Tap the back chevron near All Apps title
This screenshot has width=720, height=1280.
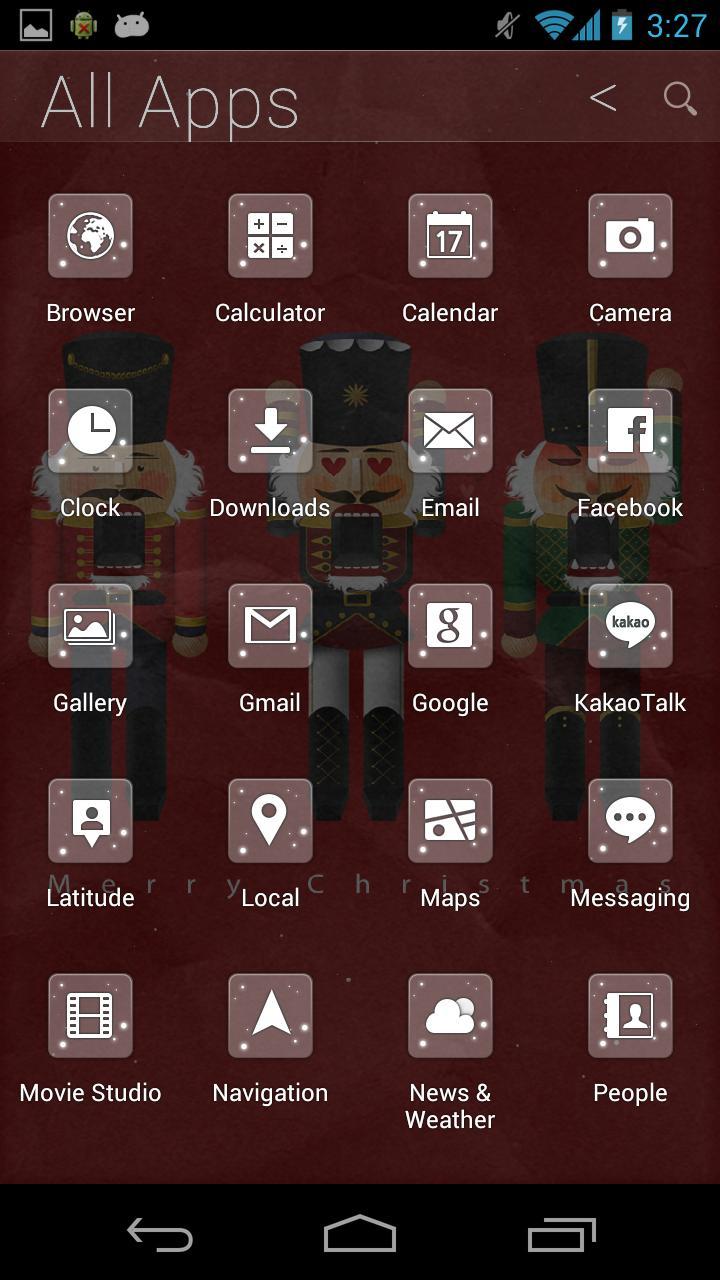click(602, 99)
